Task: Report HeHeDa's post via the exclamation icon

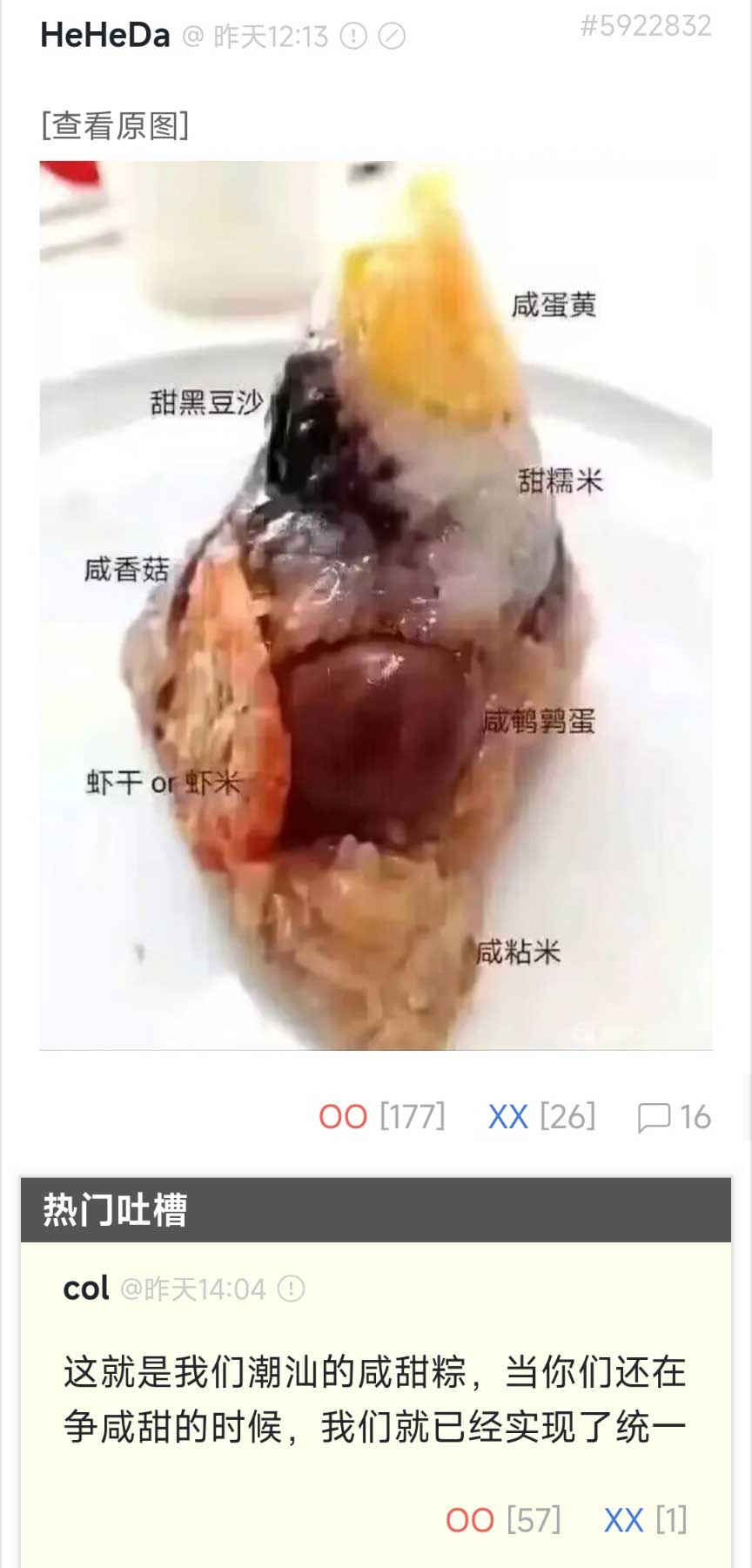Action: coord(353,37)
